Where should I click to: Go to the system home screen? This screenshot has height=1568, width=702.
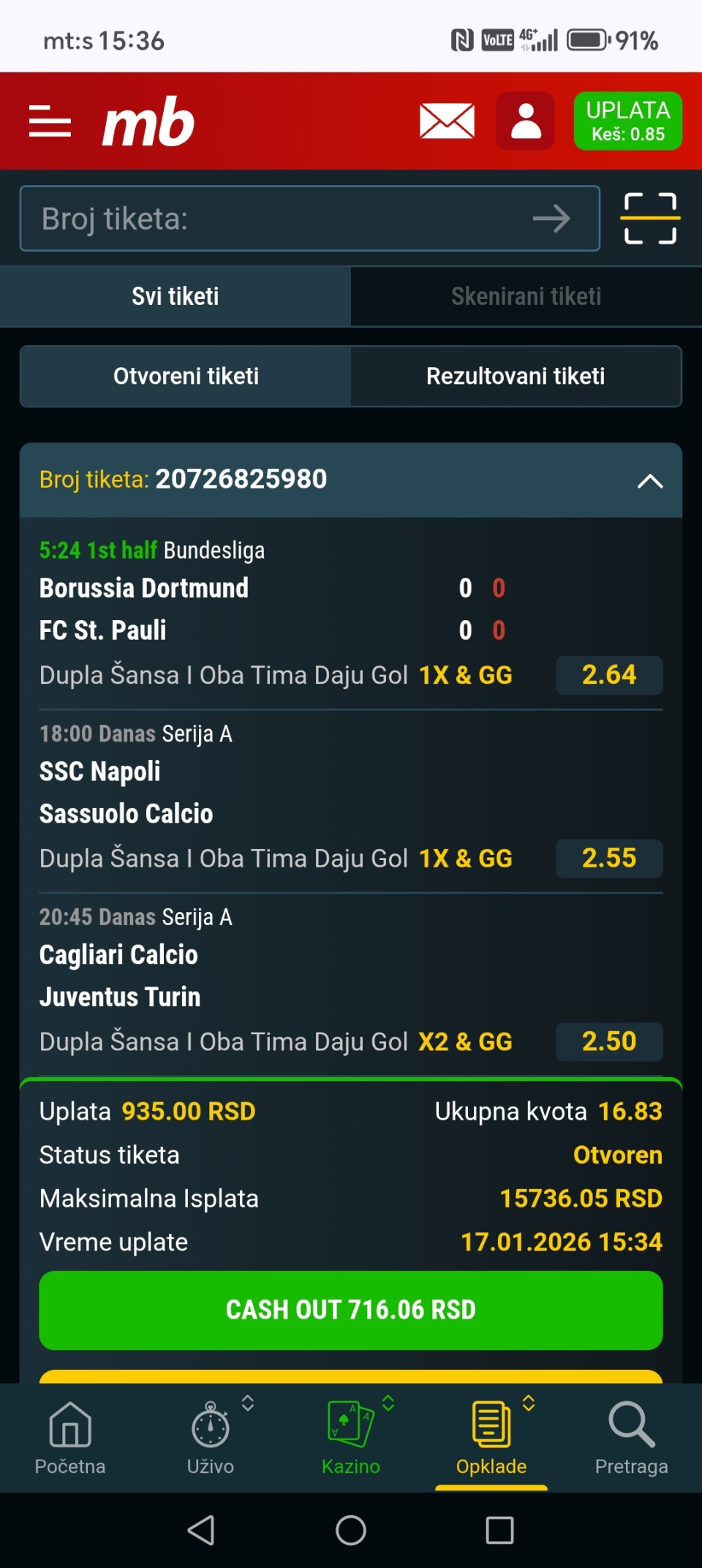pos(351,1530)
